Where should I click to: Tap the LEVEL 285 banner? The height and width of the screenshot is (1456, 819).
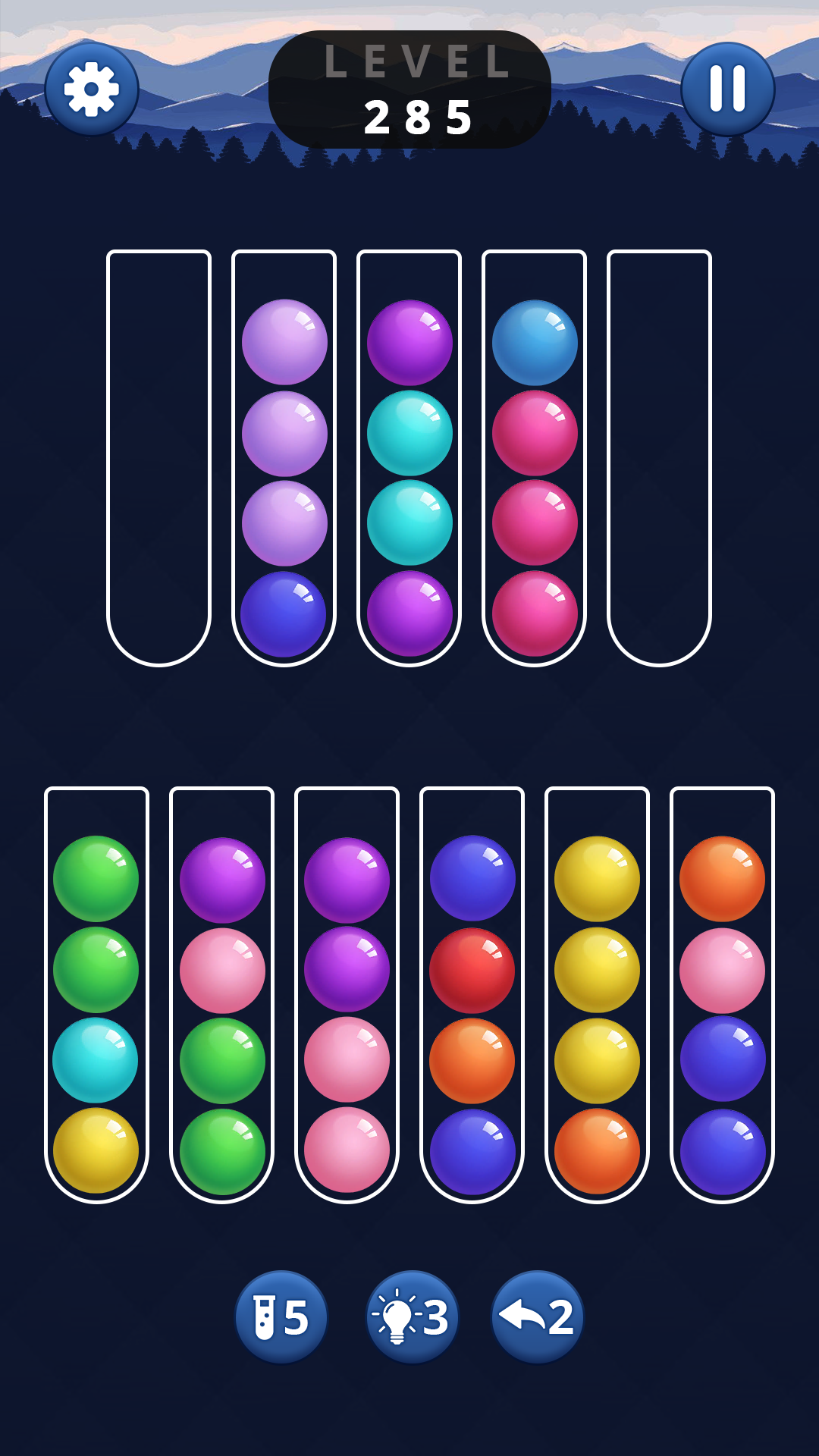[409, 83]
